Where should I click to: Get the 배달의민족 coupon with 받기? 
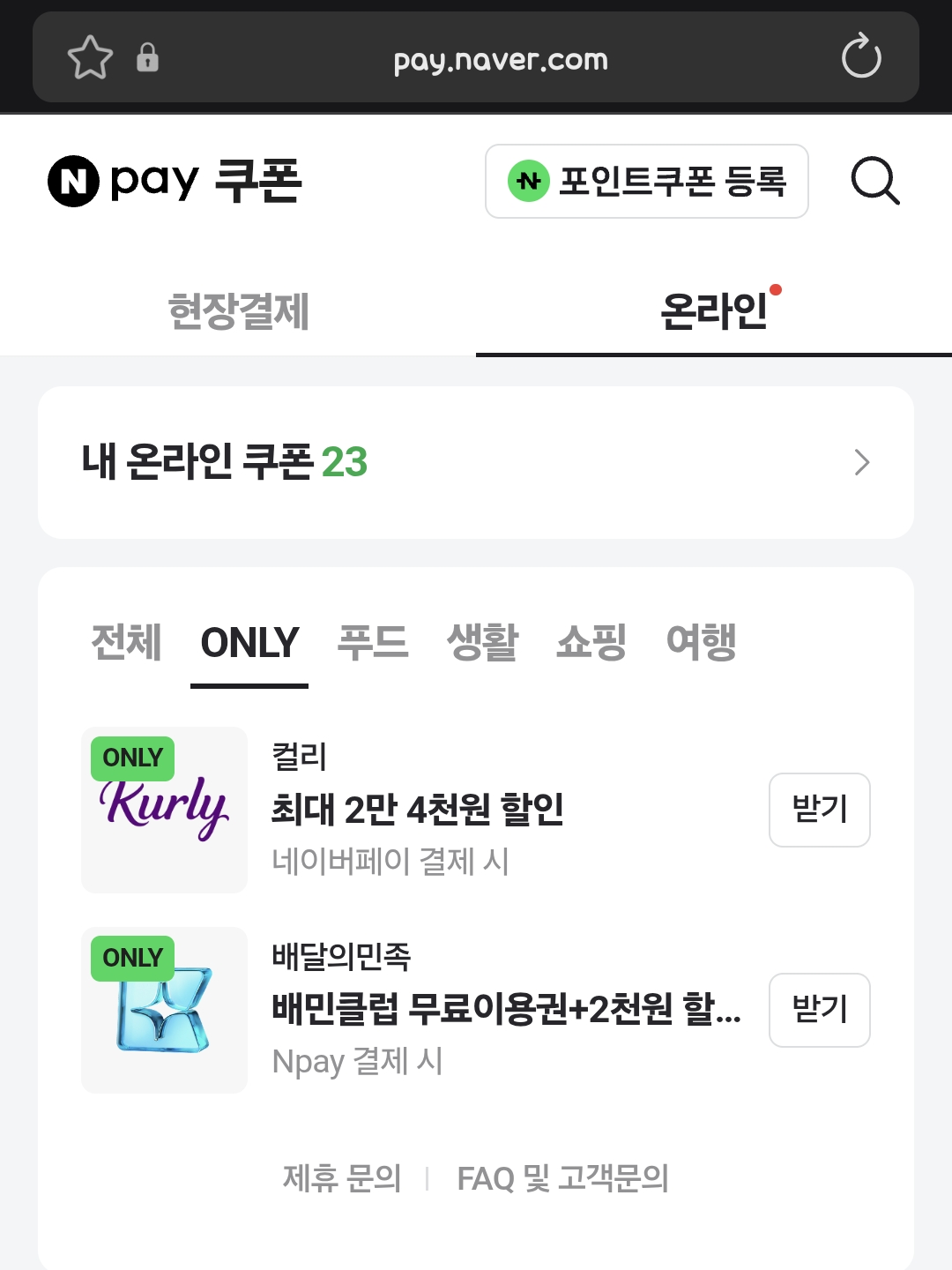click(x=820, y=1010)
